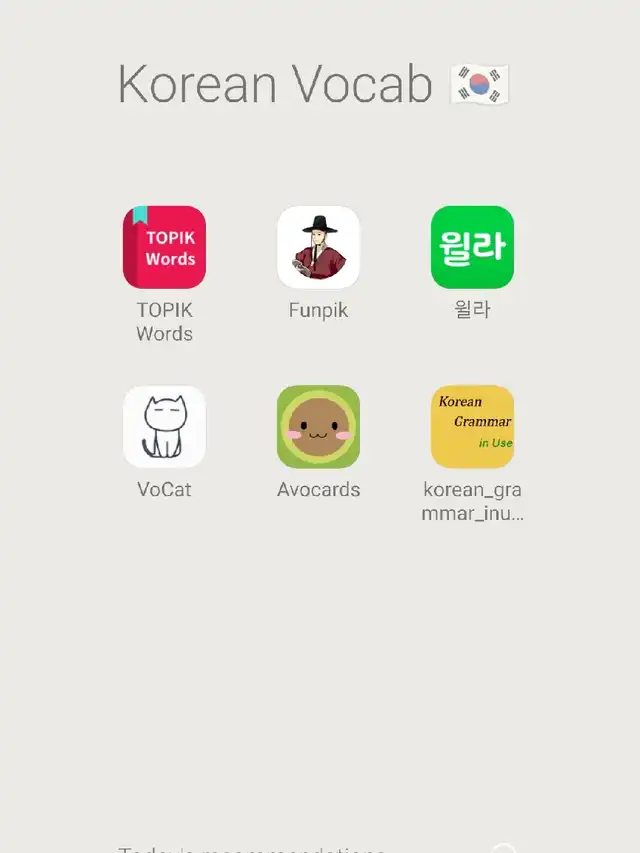
Task: Open Avocards flashcard app
Action: (318, 427)
